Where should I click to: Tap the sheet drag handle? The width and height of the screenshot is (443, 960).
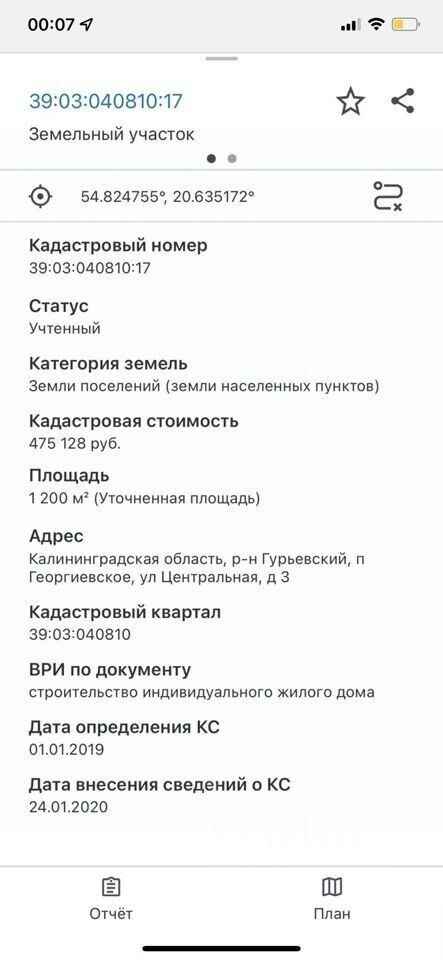[222, 58]
